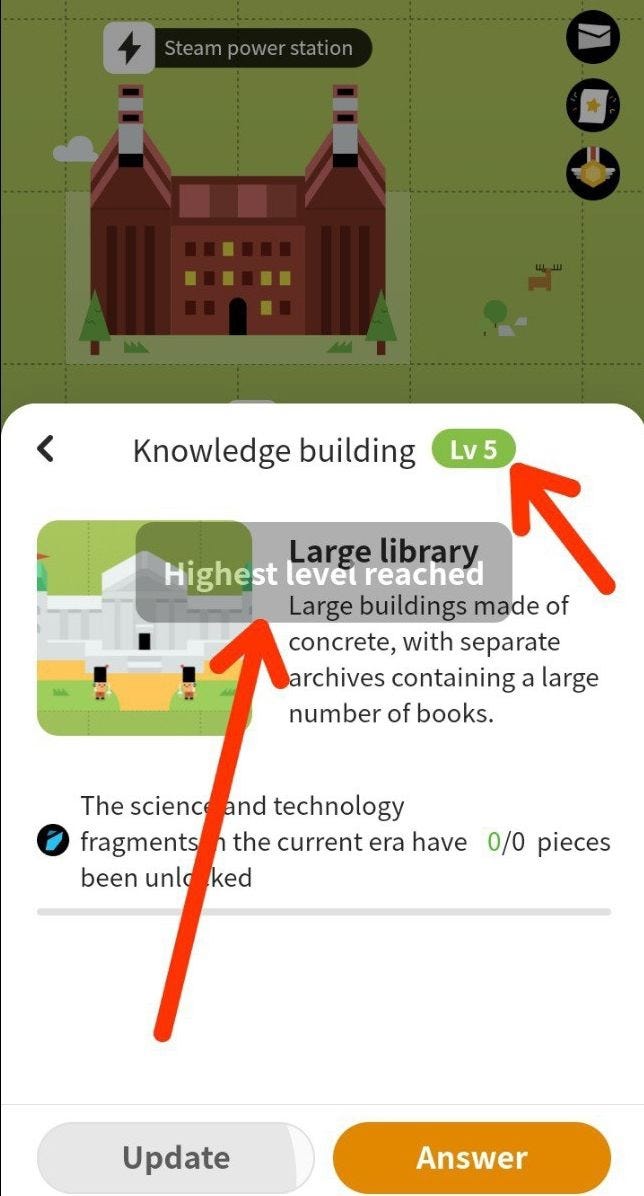The image size is (644, 1196).
Task: Open the medal achievements icon
Action: pos(593,172)
